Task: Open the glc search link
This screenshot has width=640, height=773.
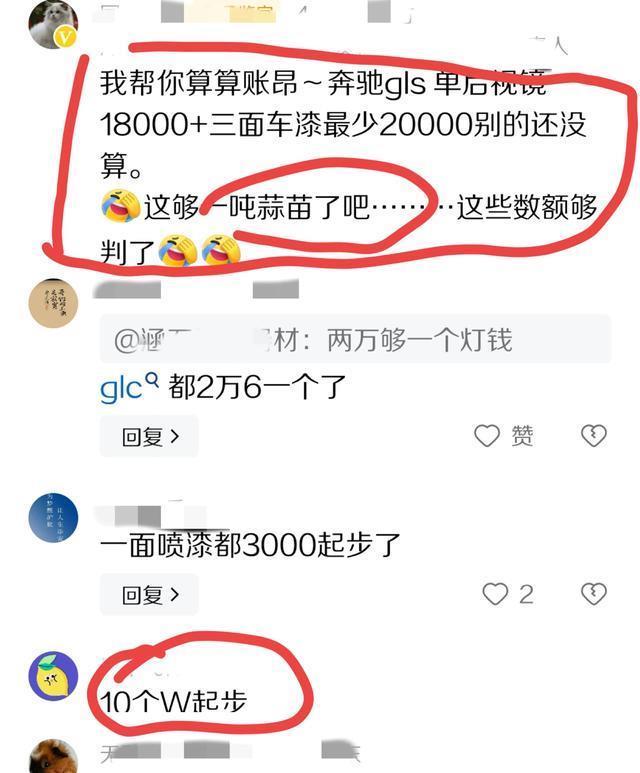Action: (130, 389)
